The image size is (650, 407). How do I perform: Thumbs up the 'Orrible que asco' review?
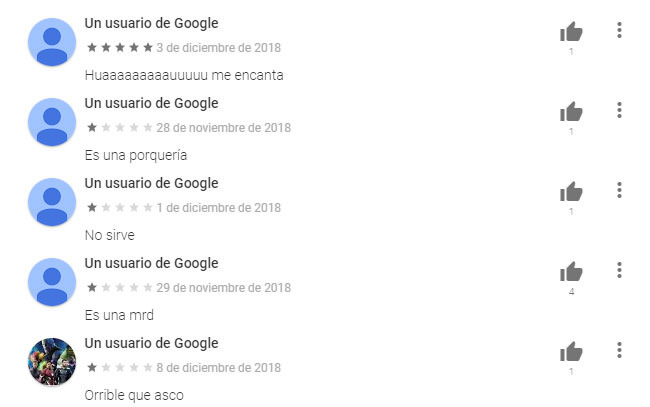click(x=571, y=351)
